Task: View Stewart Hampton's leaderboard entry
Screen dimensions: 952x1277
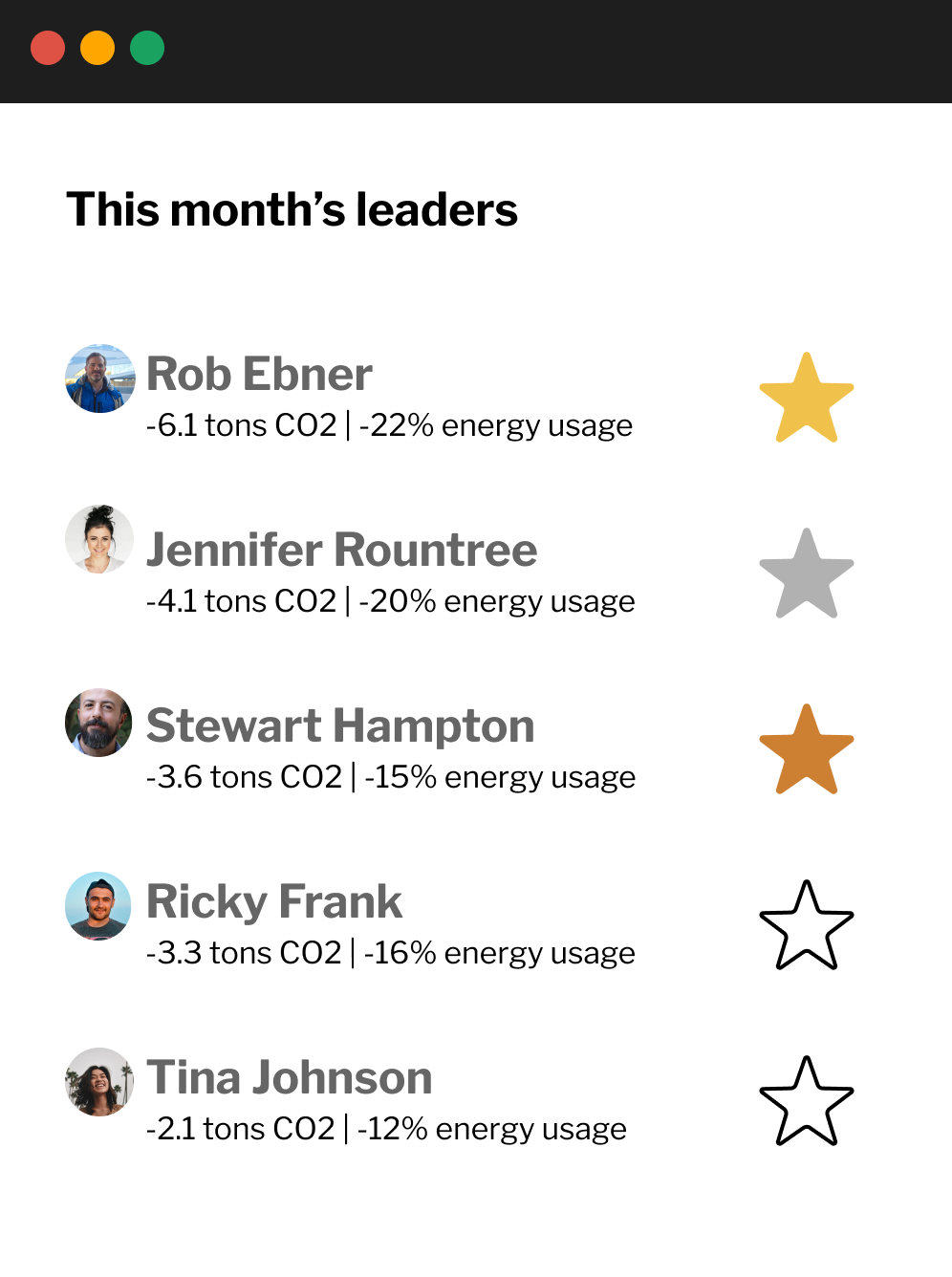Action: (x=339, y=726)
